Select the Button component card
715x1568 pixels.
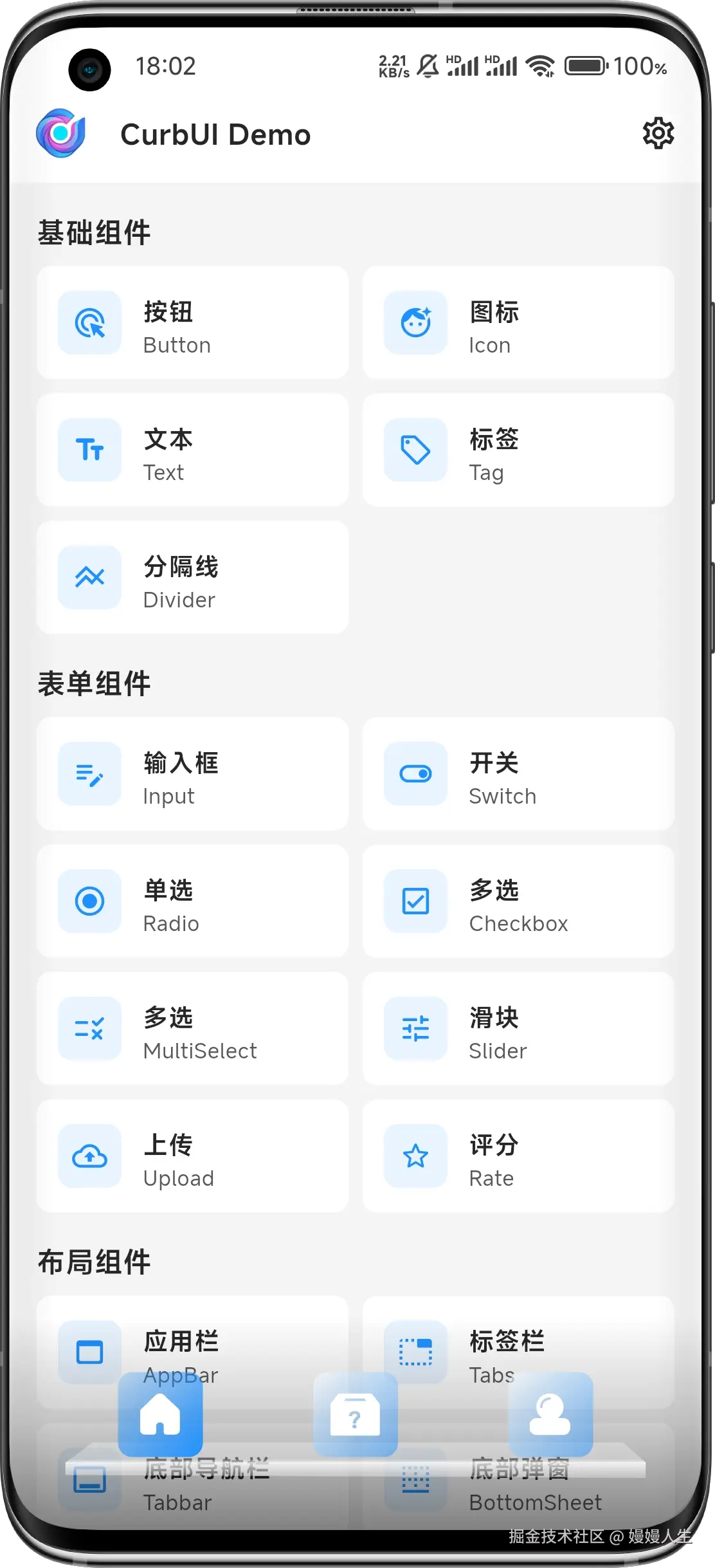point(193,323)
